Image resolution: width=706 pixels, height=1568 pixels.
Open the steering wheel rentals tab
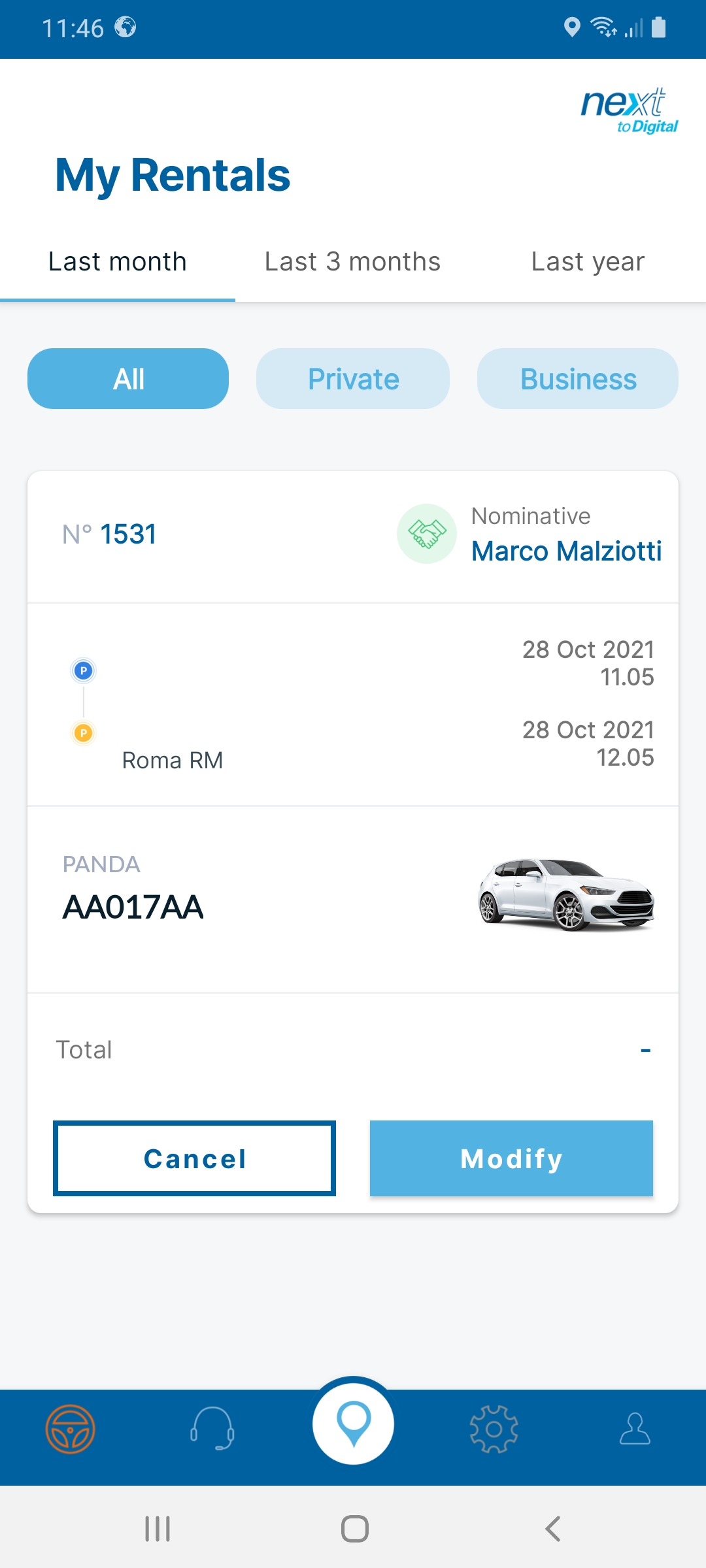tap(71, 1429)
